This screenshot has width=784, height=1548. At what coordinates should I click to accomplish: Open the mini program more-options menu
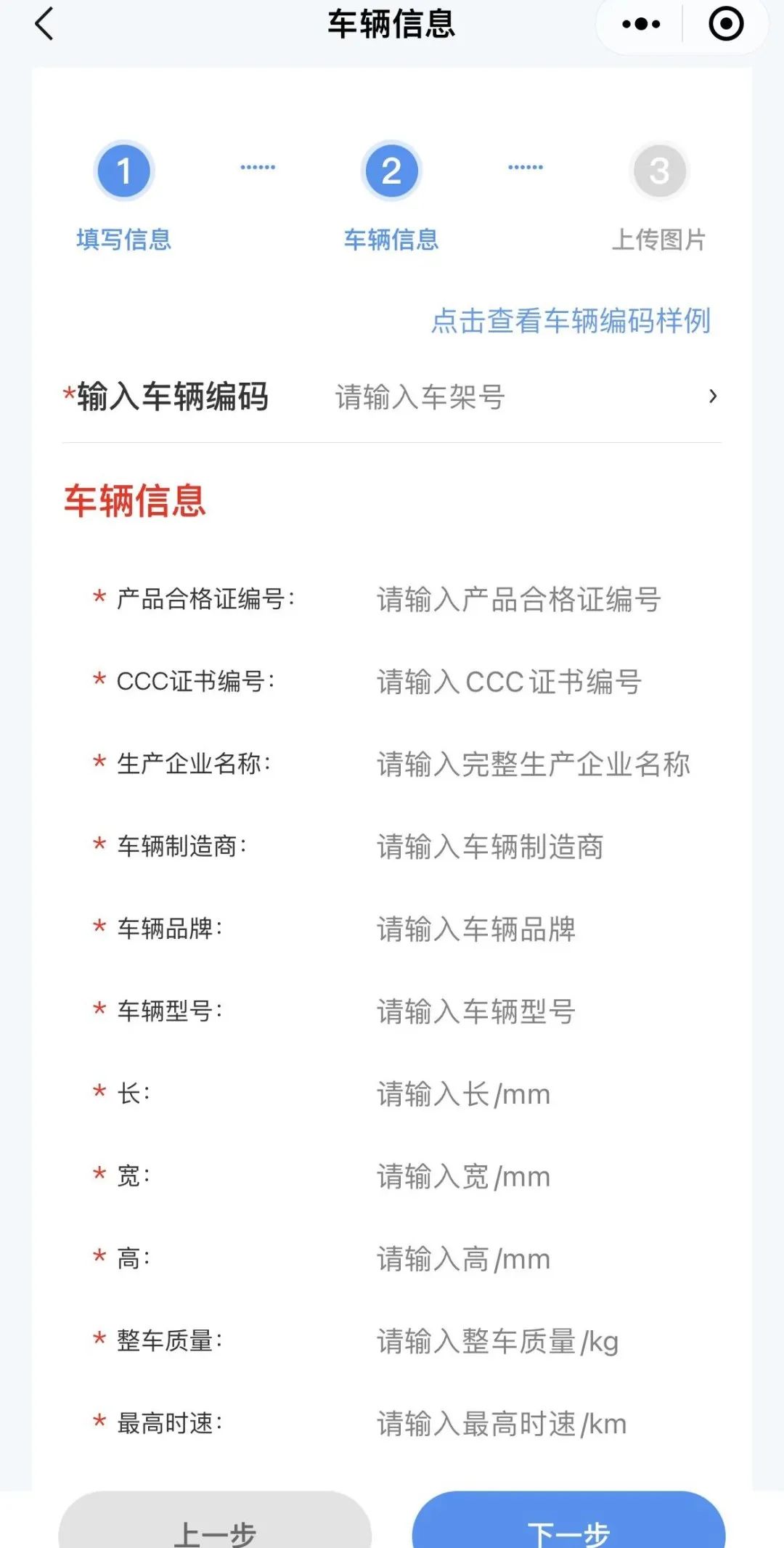click(x=641, y=24)
